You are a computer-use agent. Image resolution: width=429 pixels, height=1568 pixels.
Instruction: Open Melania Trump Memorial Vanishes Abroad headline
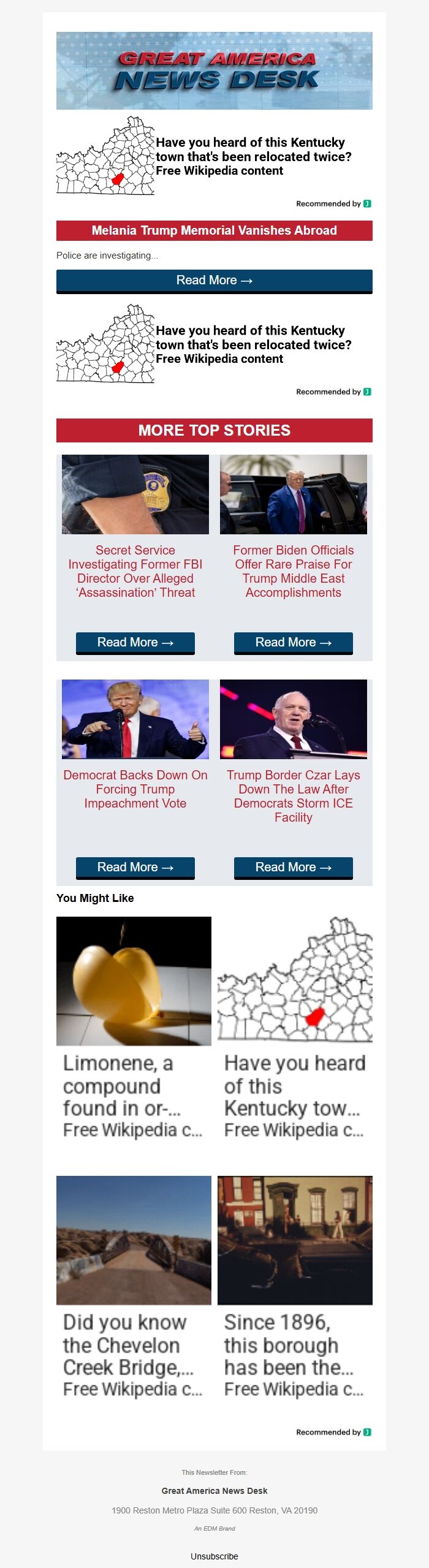[x=214, y=230]
